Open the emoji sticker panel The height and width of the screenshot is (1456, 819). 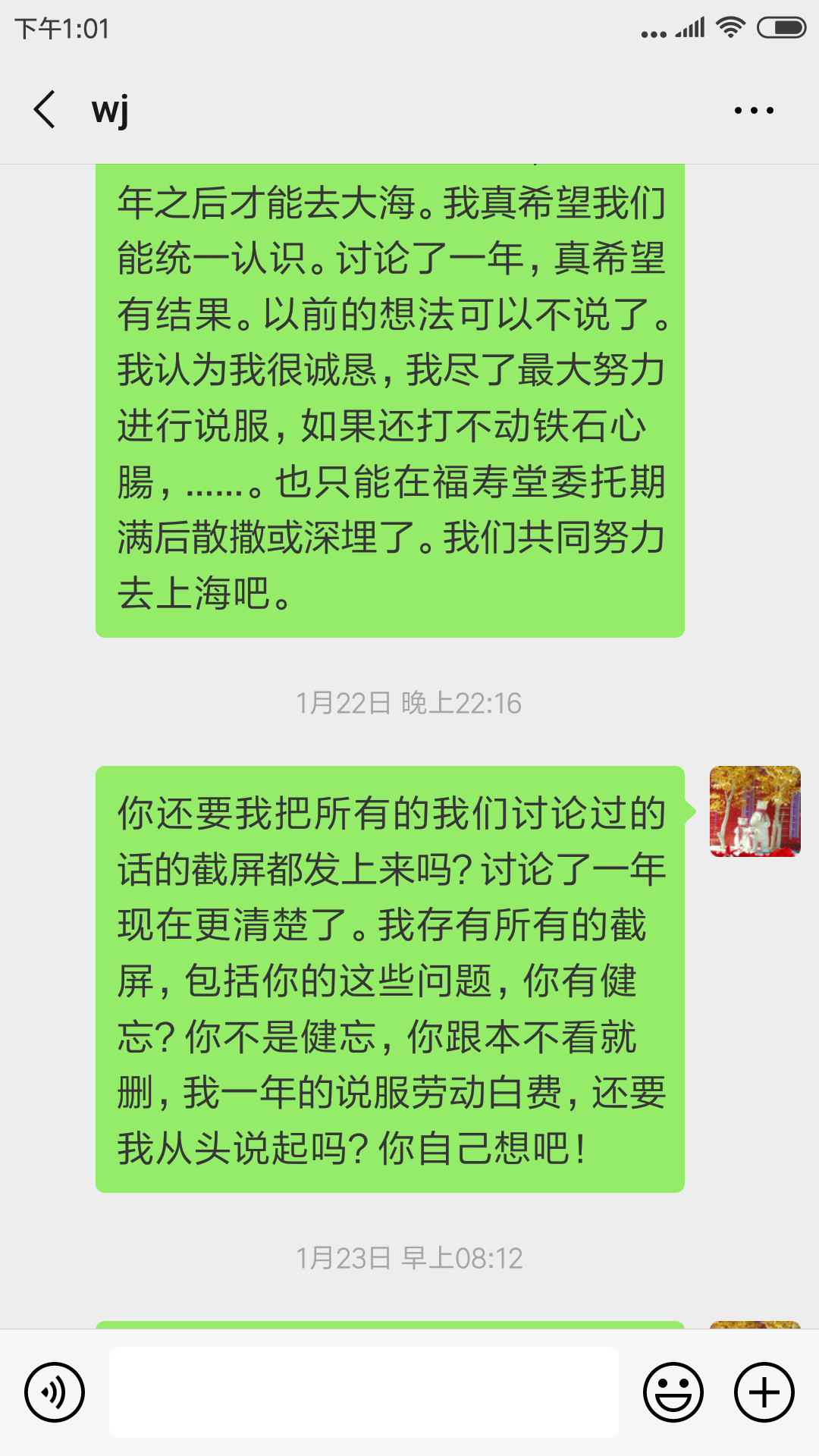pos(673,1392)
